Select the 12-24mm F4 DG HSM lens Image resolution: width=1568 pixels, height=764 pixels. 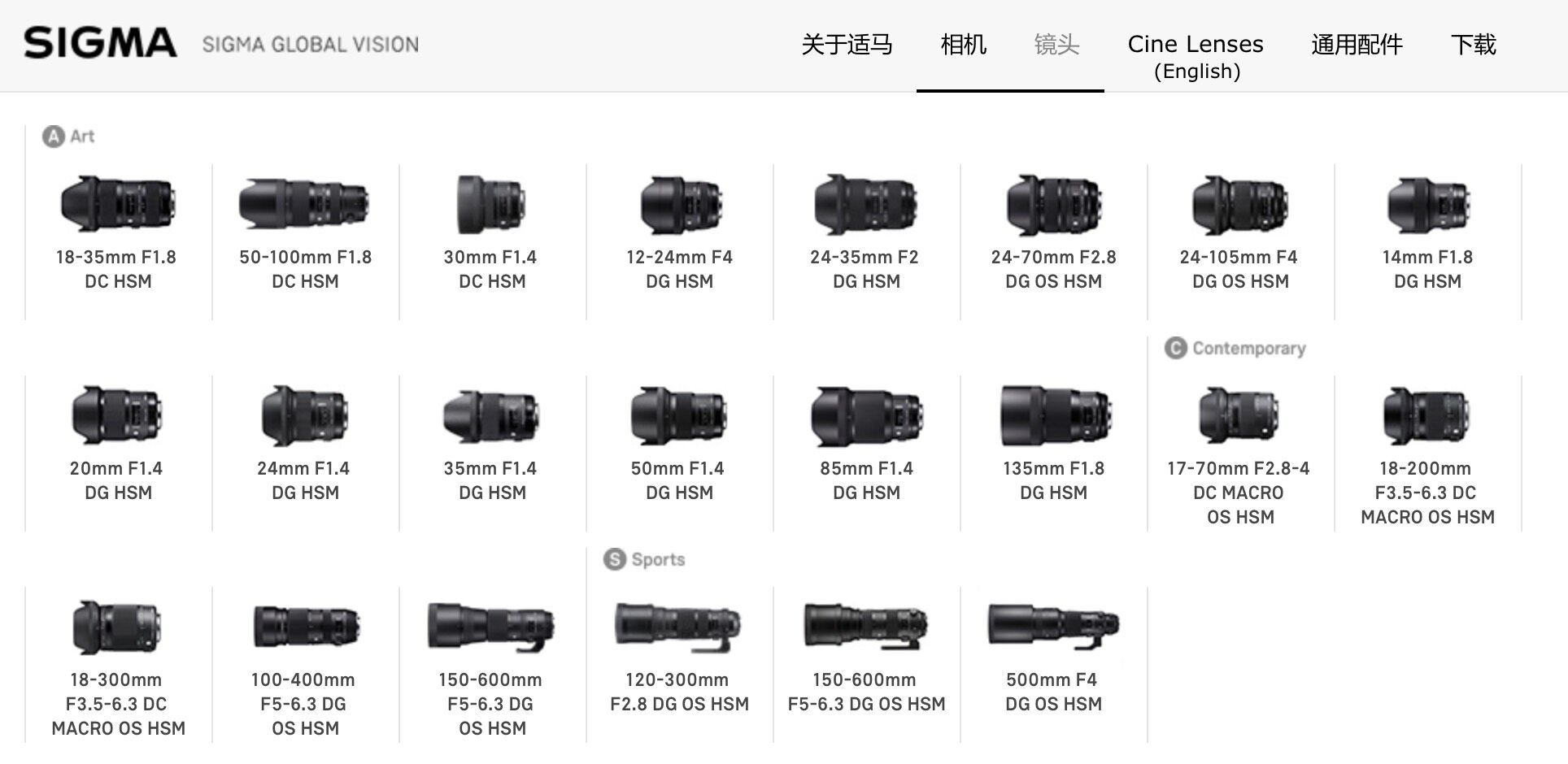679,234
